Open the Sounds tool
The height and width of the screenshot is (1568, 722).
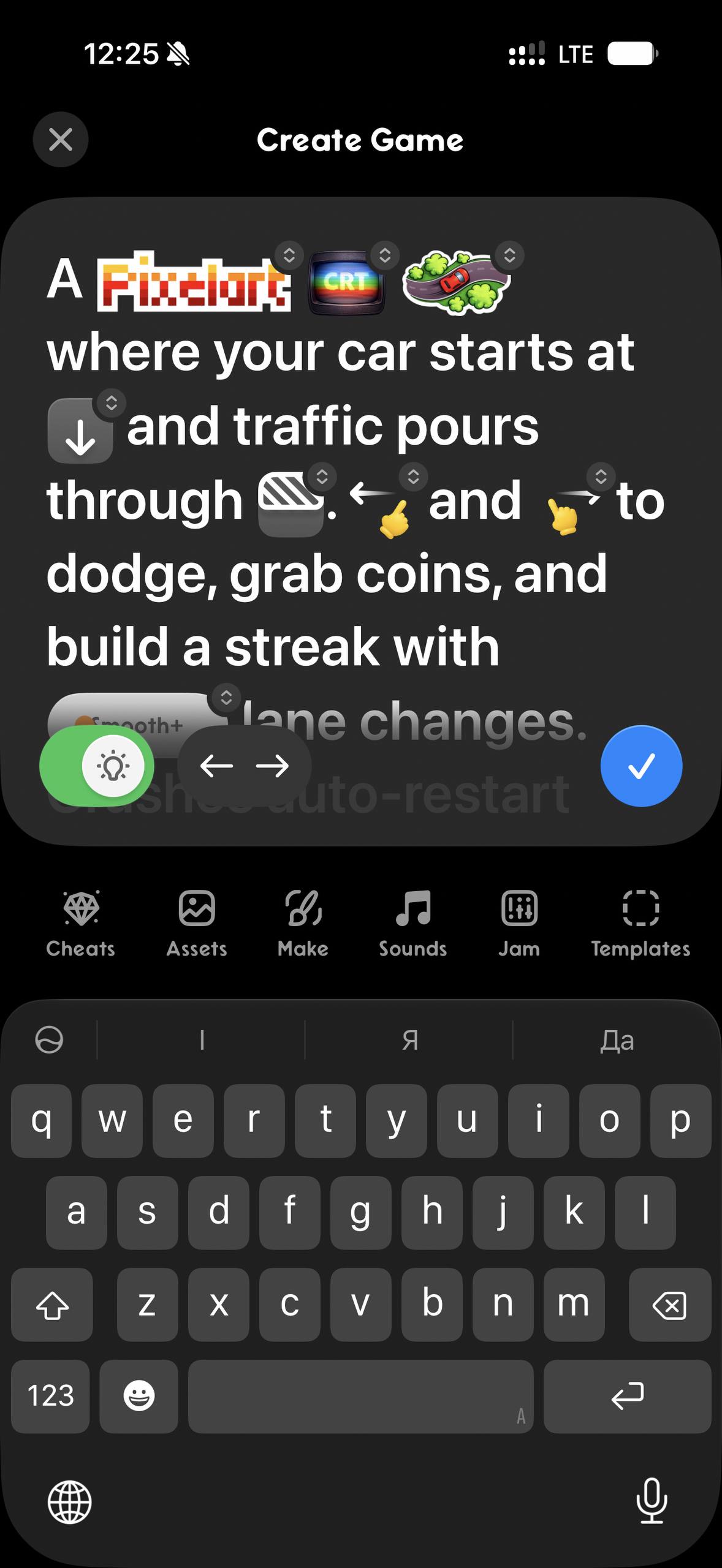pyautogui.click(x=412, y=924)
